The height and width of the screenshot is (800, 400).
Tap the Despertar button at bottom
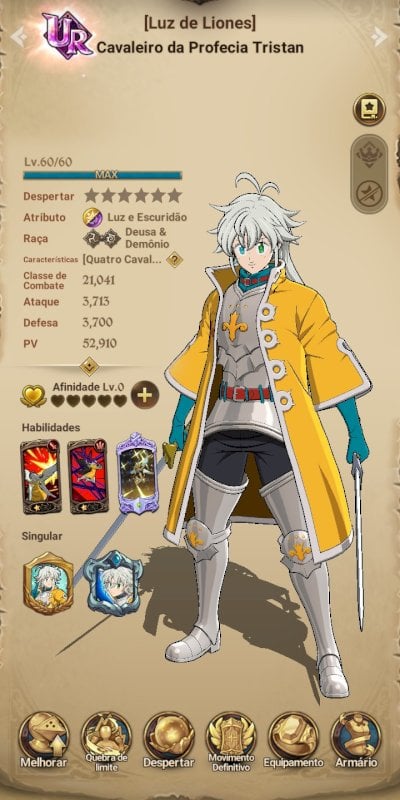click(169, 740)
